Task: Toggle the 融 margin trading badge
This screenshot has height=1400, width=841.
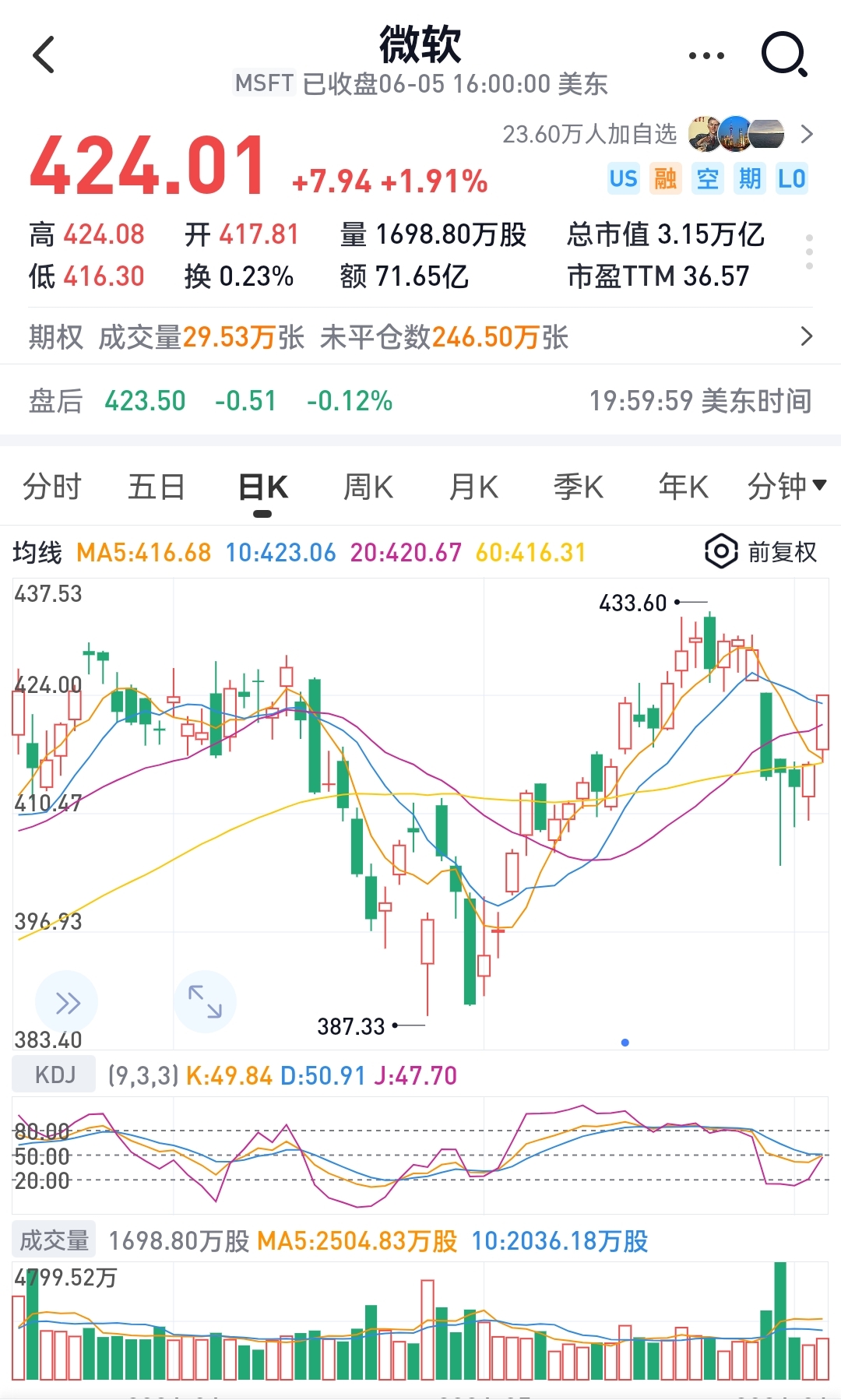Action: (666, 178)
